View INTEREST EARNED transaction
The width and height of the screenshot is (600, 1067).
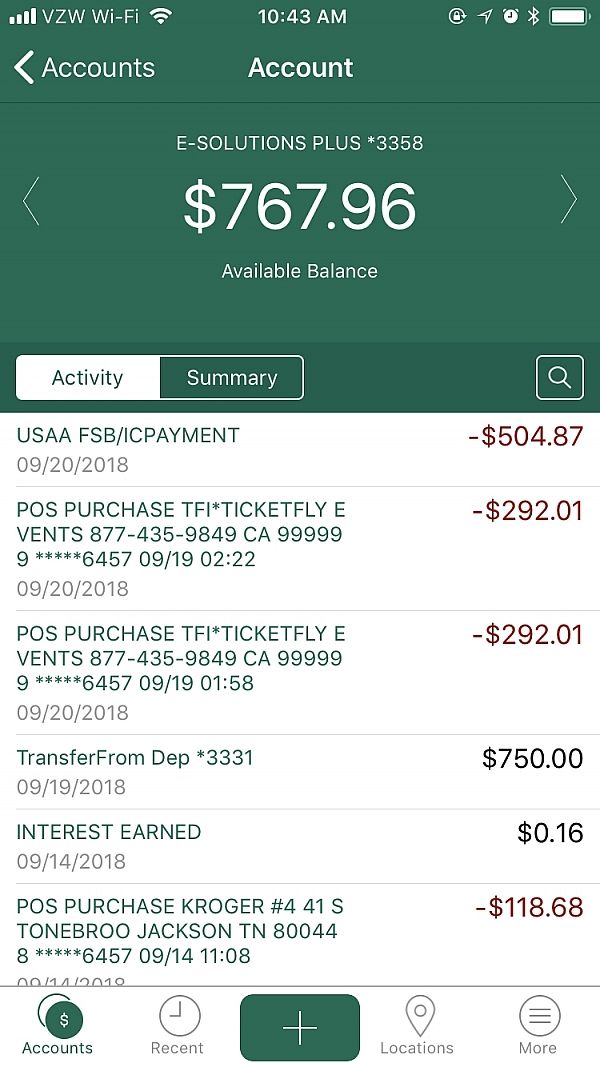[x=300, y=846]
